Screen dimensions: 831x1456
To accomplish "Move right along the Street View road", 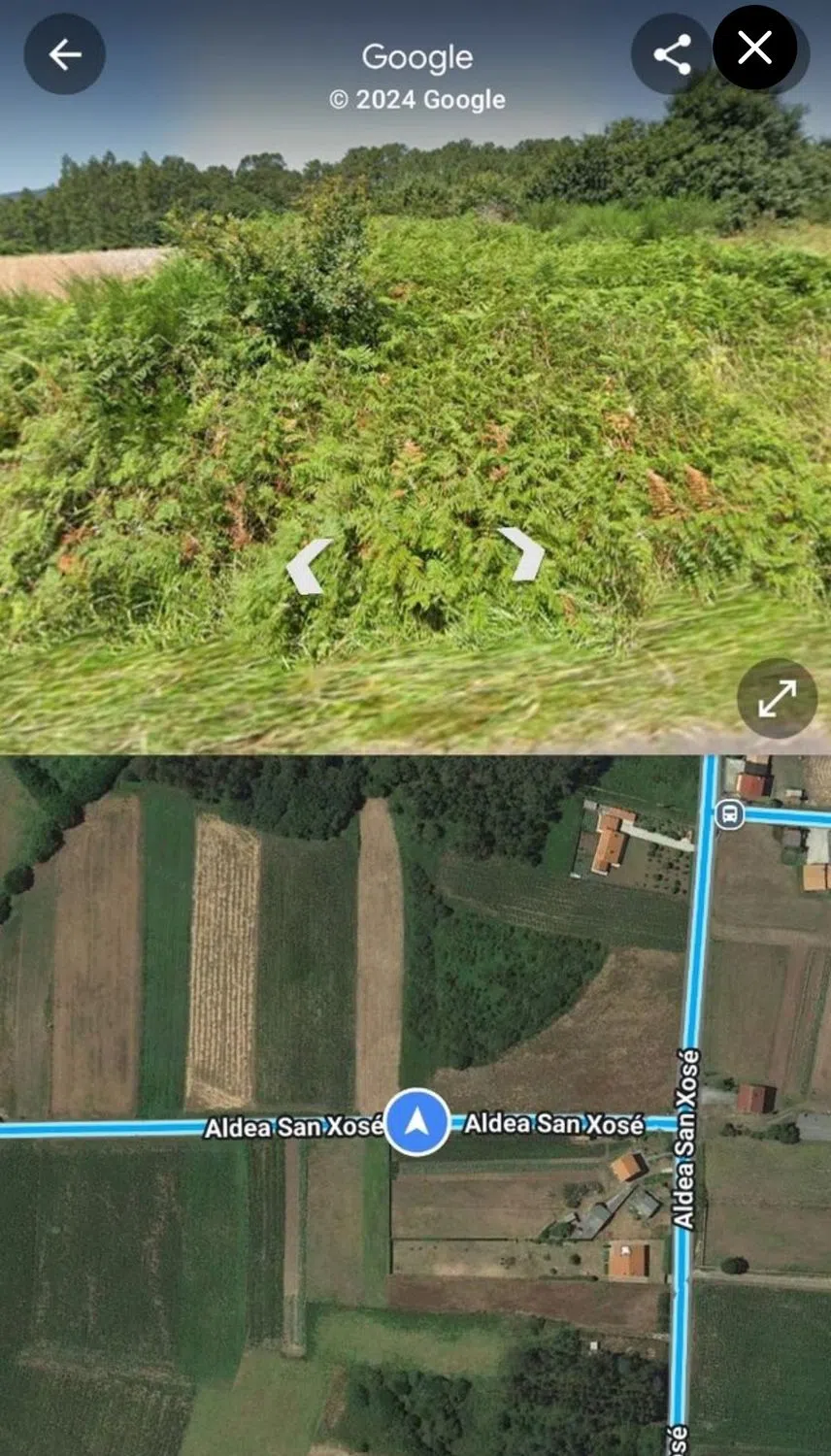I will [523, 554].
